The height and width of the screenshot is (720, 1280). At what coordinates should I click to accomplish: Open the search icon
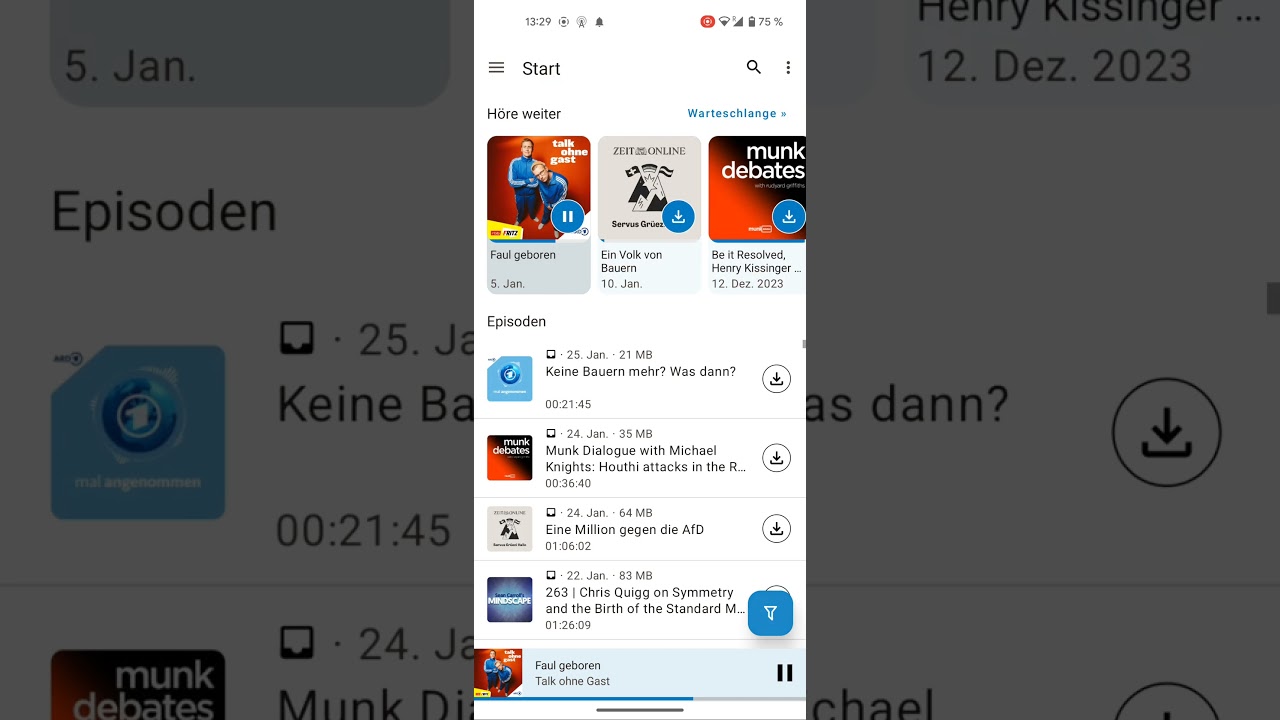tap(754, 67)
